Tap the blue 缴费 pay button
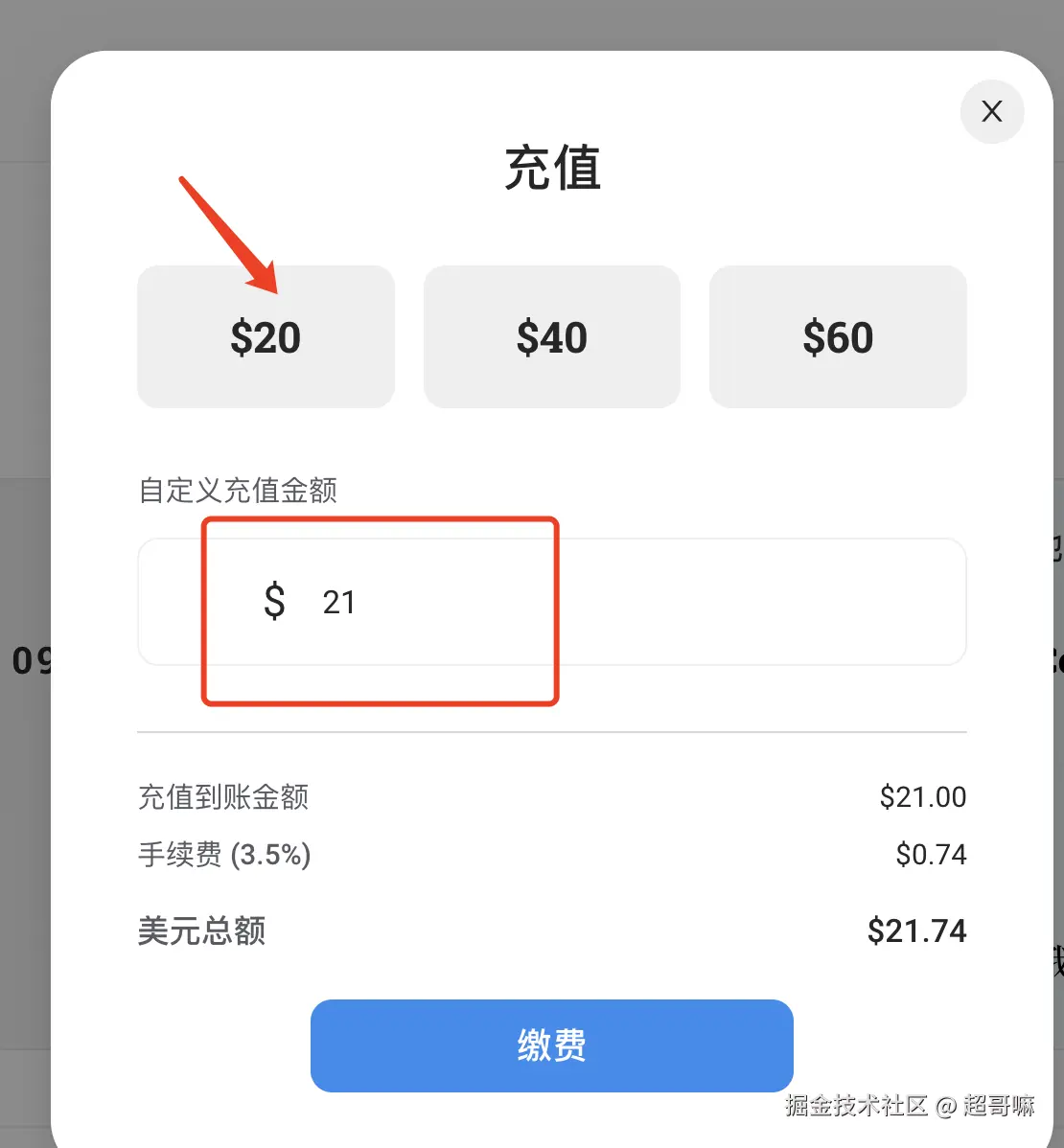This screenshot has height=1148, width=1064. click(551, 1045)
